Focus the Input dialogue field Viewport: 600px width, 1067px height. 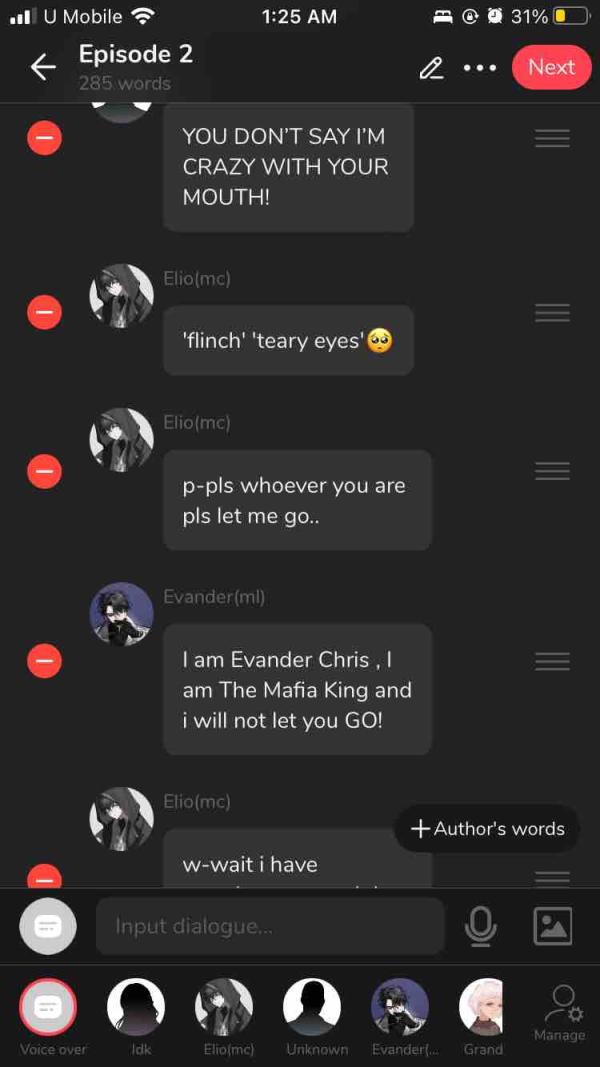pyautogui.click(x=269, y=926)
